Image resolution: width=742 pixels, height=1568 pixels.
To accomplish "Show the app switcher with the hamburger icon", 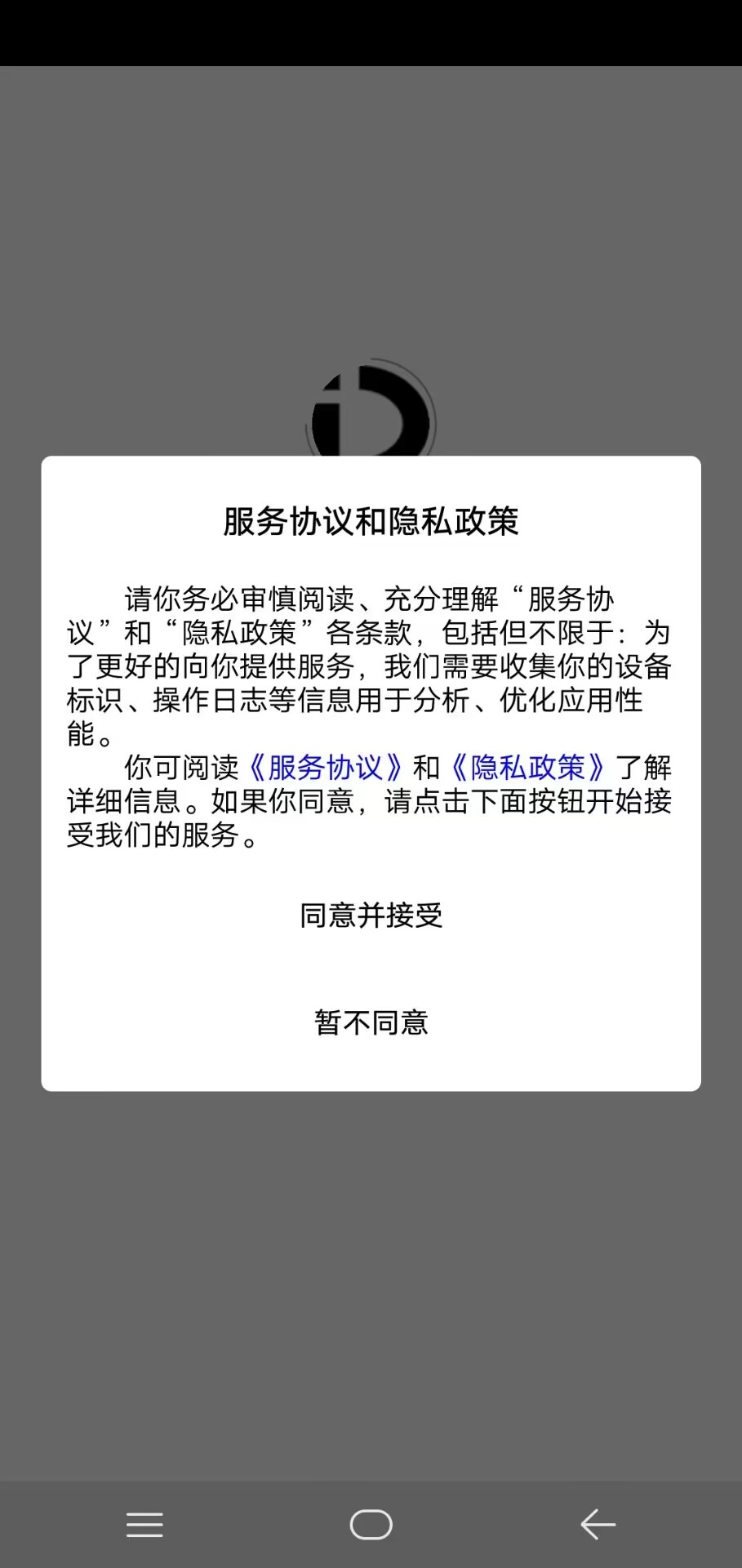I will (x=144, y=1524).
